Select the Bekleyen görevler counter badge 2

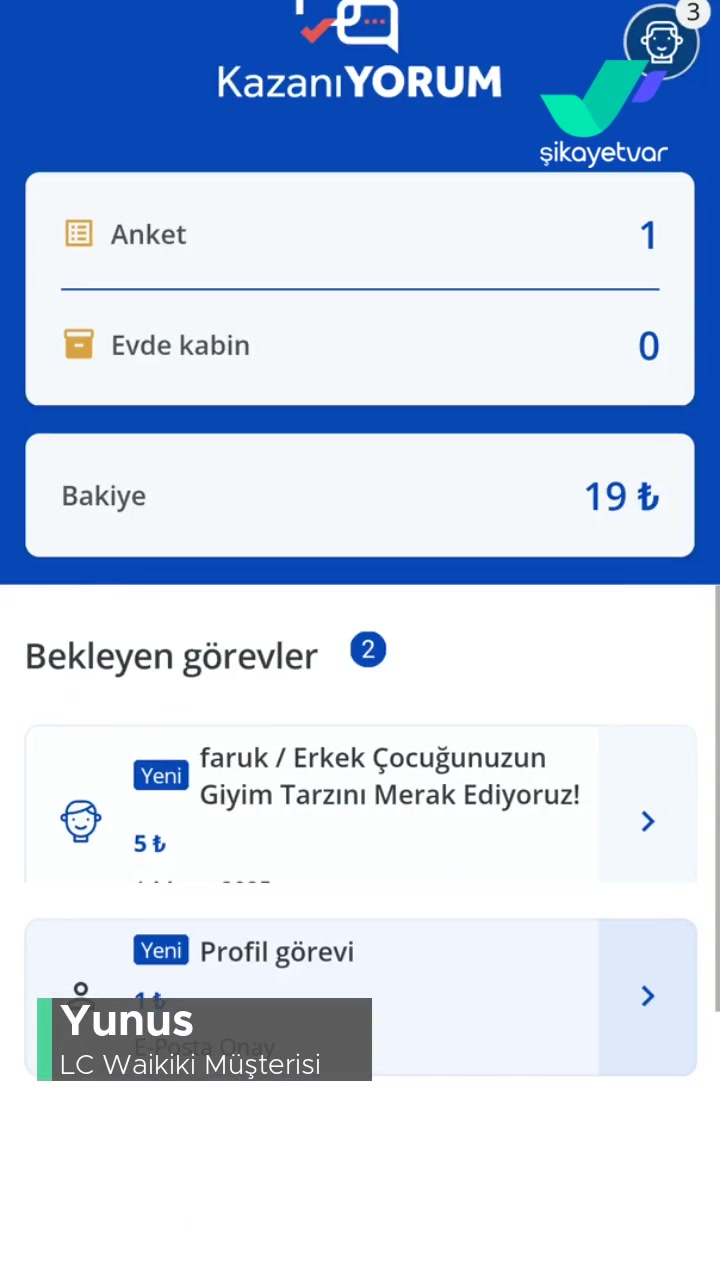pyautogui.click(x=368, y=649)
